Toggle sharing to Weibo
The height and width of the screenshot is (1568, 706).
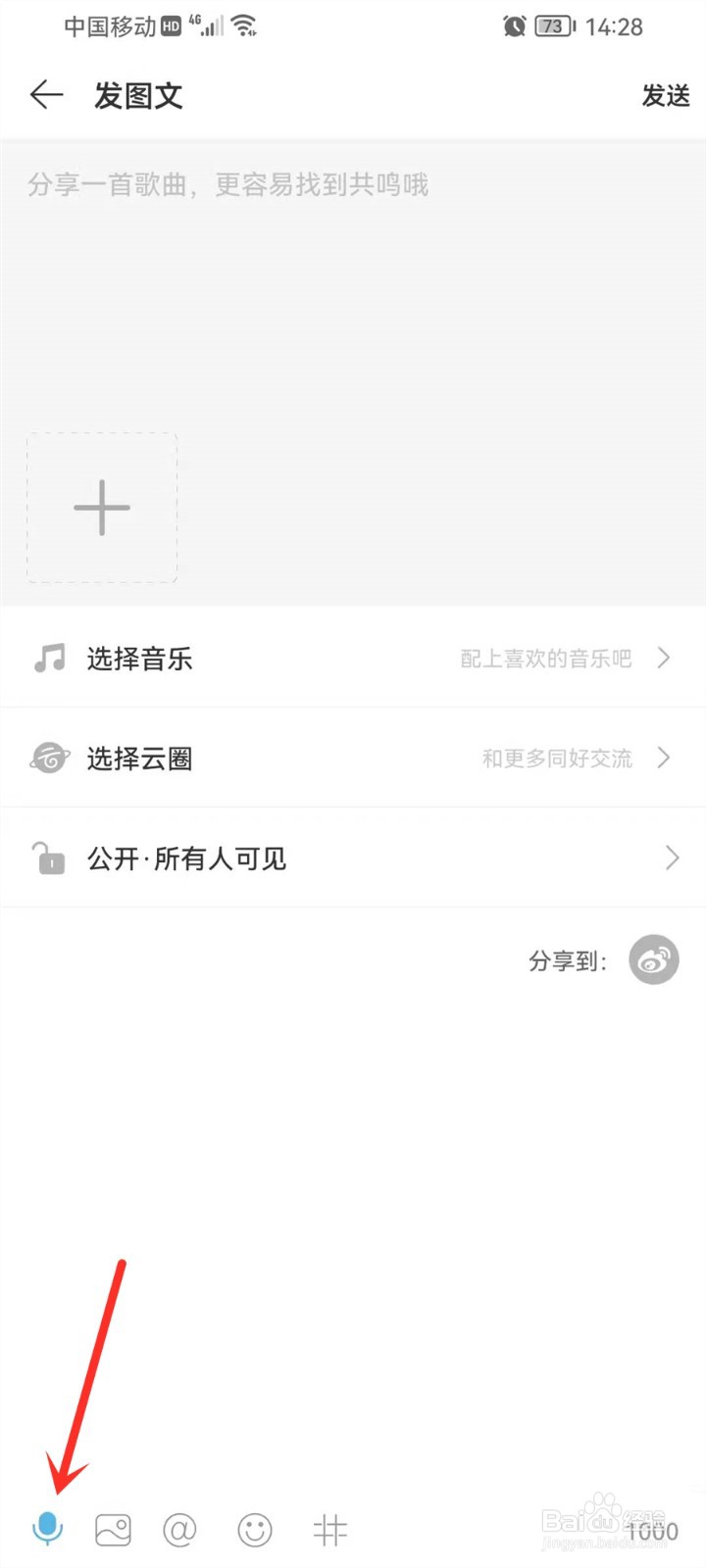pyautogui.click(x=654, y=960)
